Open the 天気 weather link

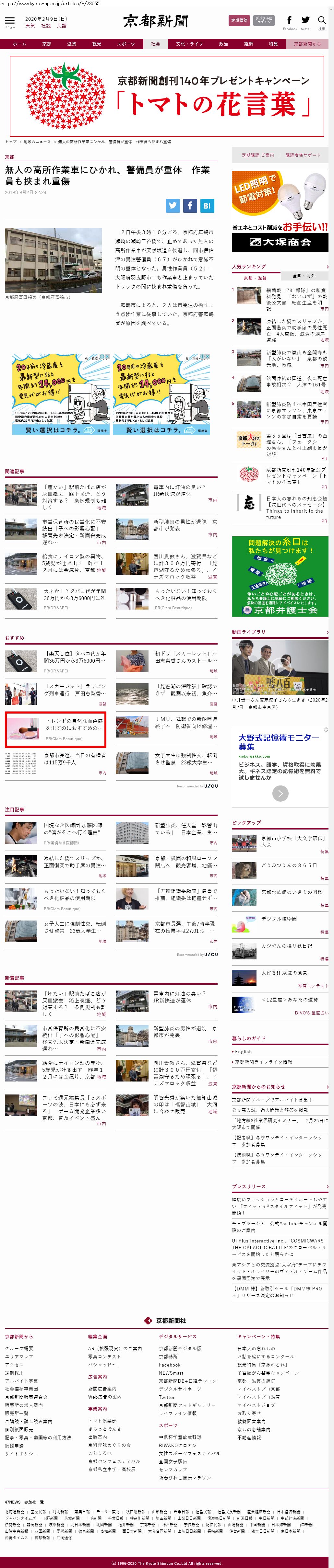tap(30, 26)
